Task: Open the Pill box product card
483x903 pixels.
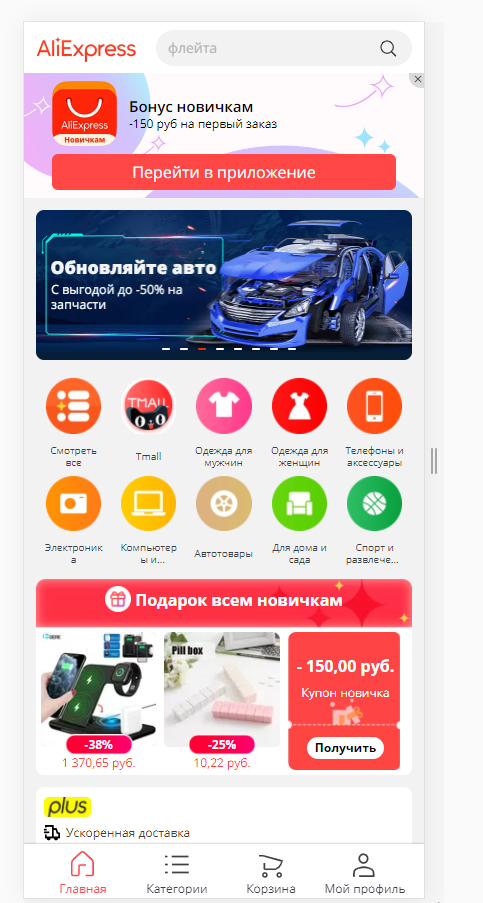Action: 222,701
